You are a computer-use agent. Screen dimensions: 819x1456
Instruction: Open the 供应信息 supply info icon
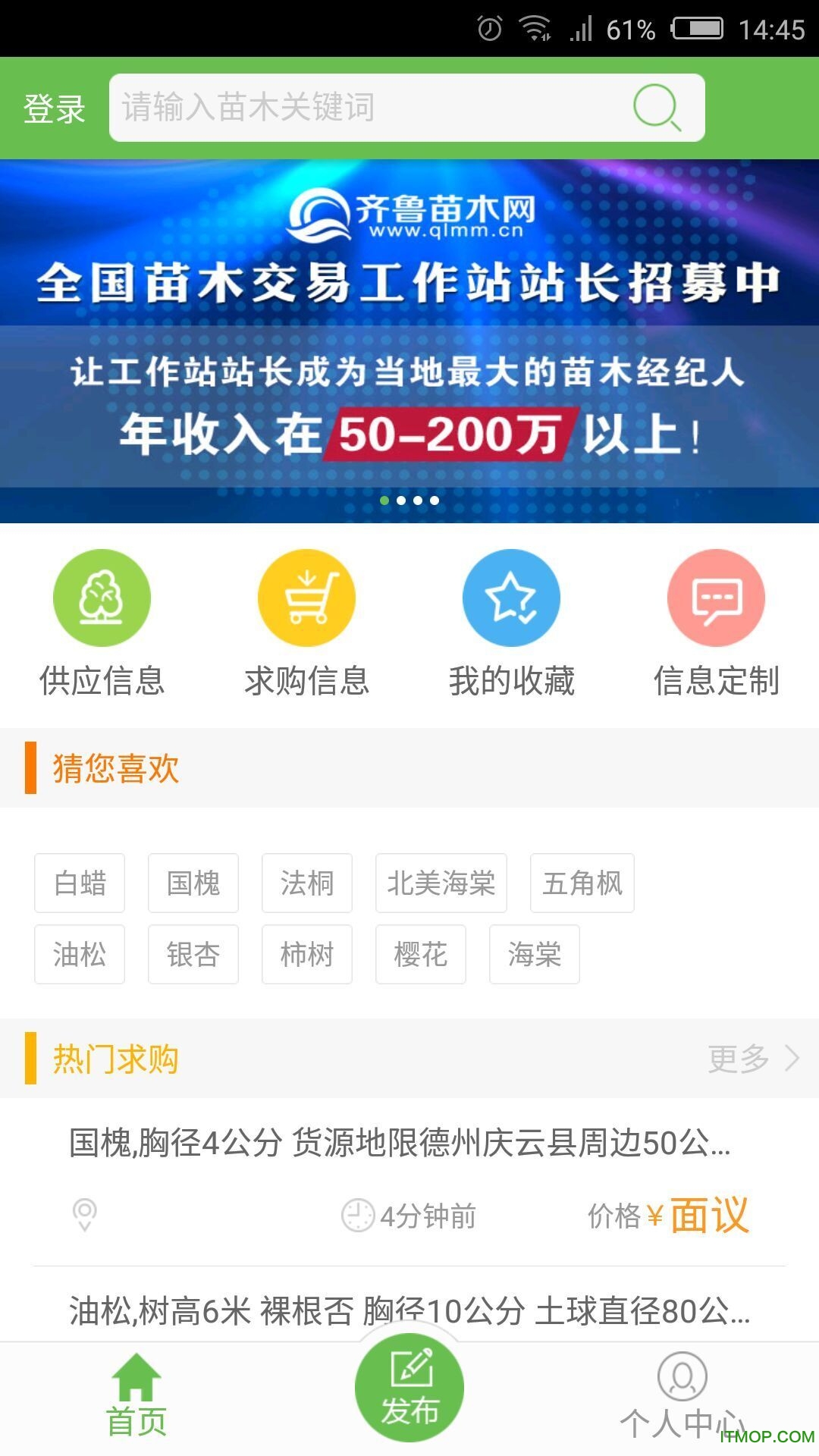(x=102, y=598)
